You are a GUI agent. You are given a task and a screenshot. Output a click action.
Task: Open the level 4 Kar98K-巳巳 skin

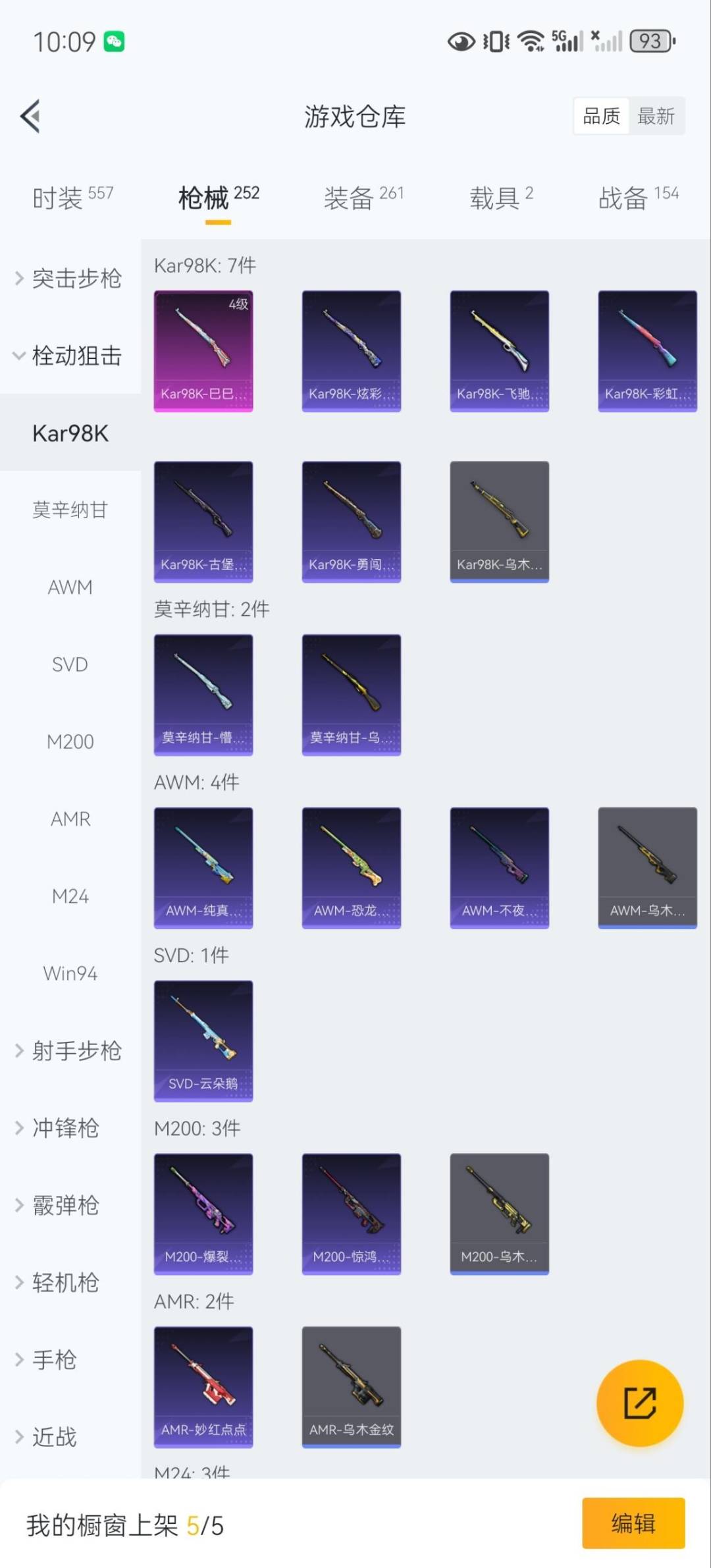pyautogui.click(x=203, y=351)
